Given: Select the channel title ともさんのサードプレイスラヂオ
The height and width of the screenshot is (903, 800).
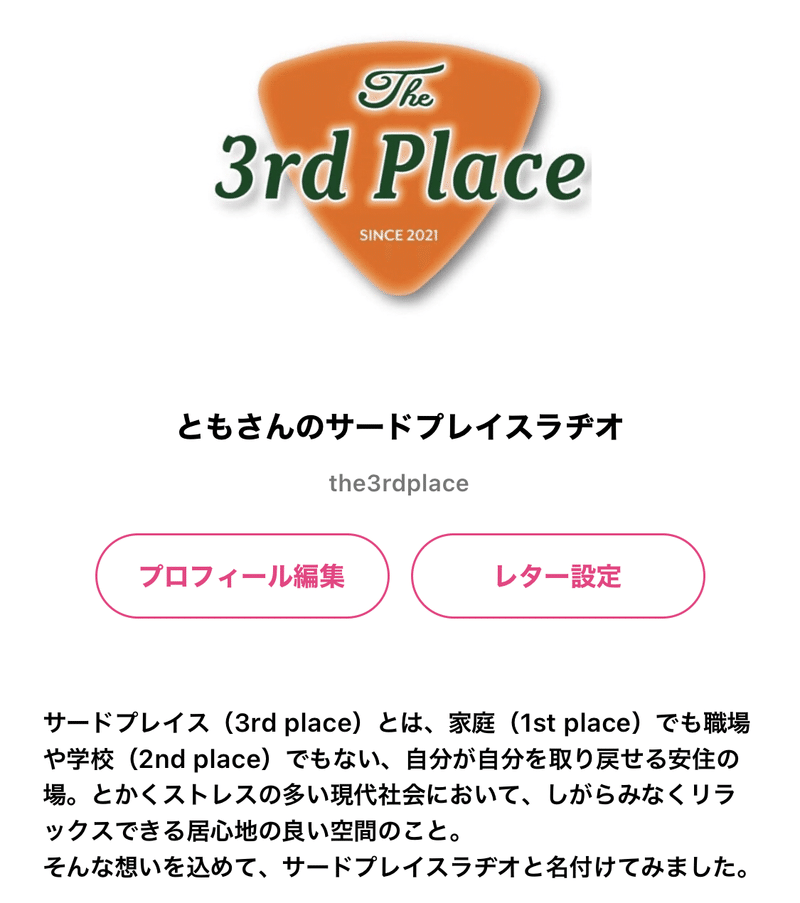Looking at the screenshot, I should (x=400, y=424).
